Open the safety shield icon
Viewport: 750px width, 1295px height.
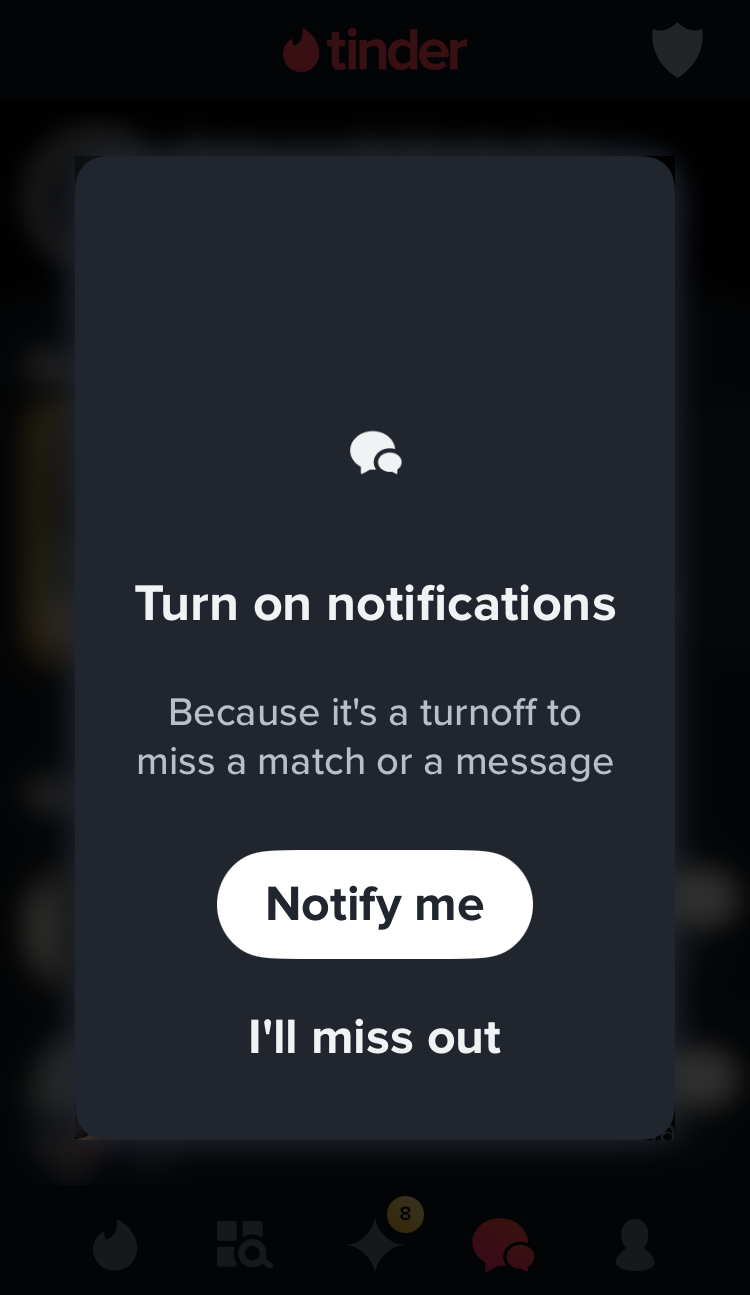click(x=677, y=50)
